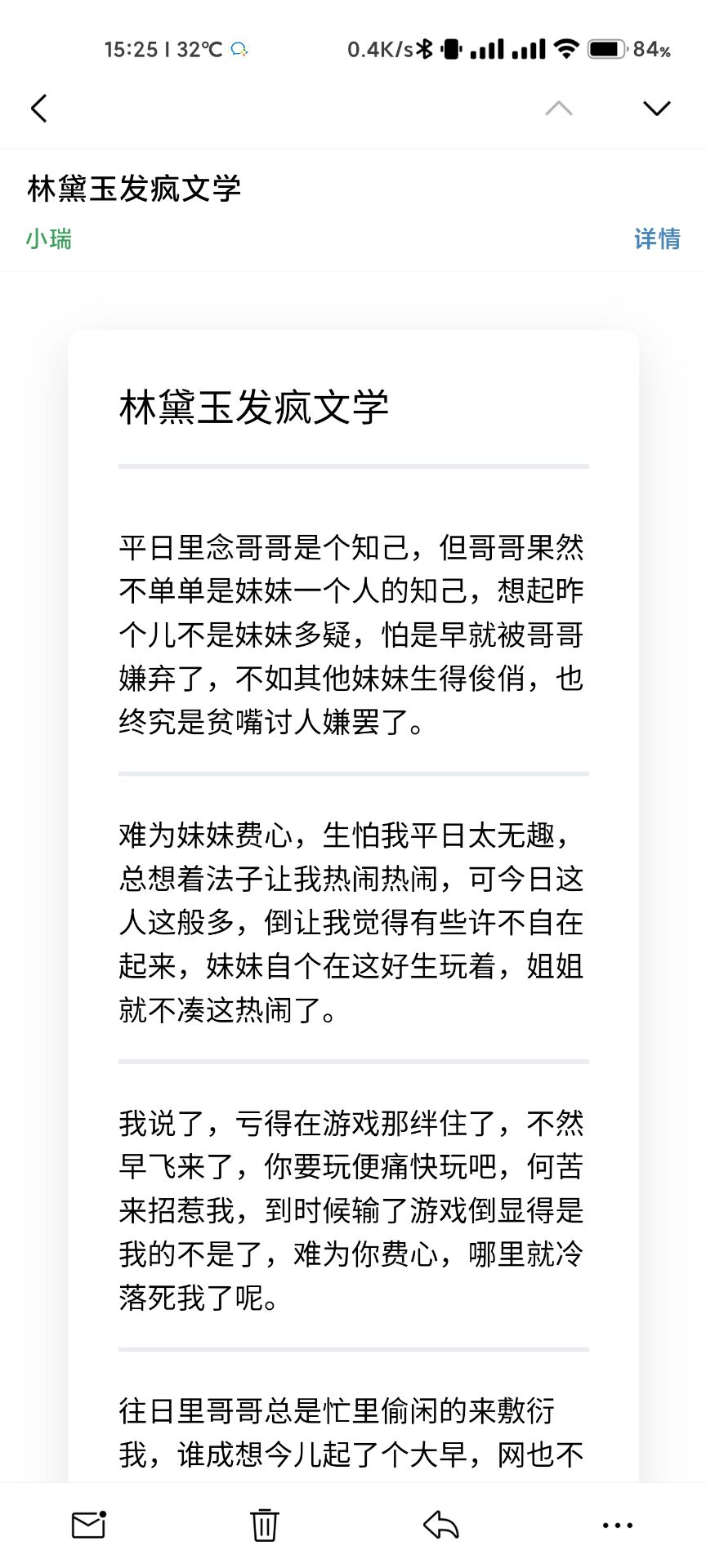Go back to the mail list

38,108
